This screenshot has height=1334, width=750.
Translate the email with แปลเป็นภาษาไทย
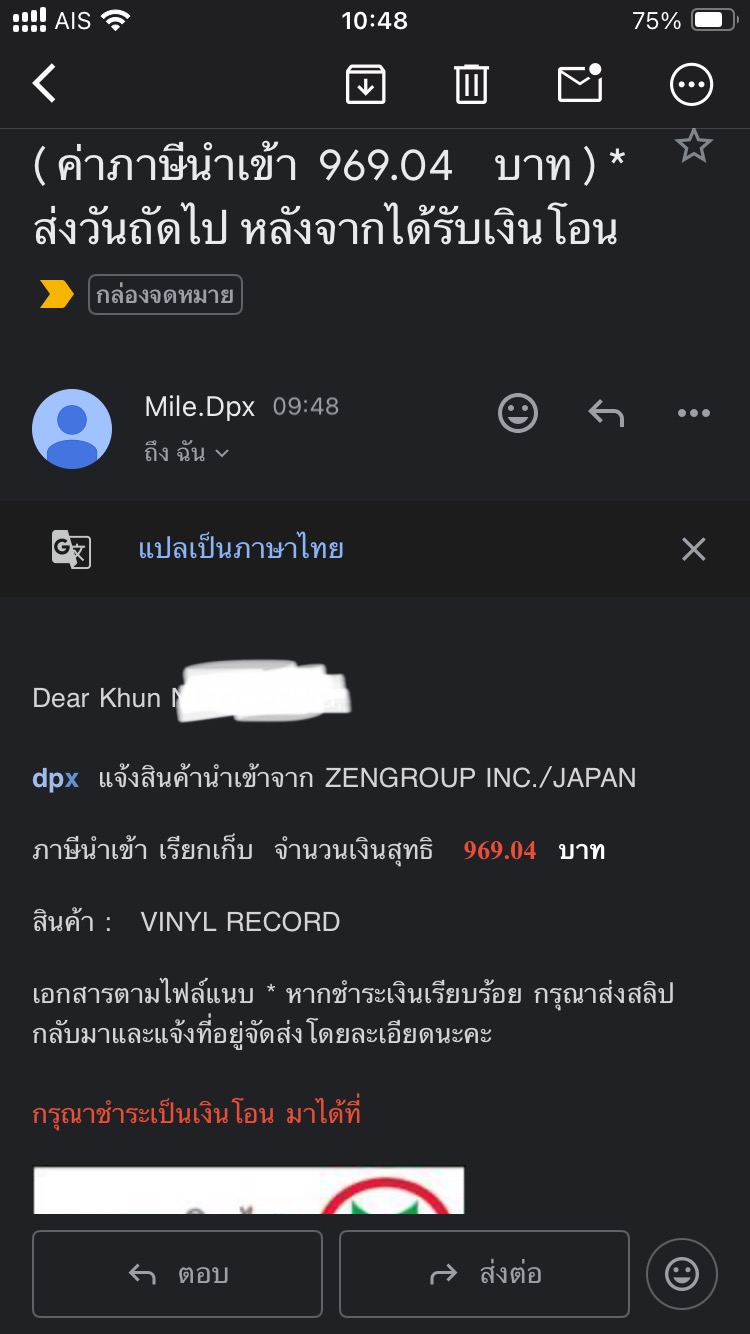click(x=241, y=549)
